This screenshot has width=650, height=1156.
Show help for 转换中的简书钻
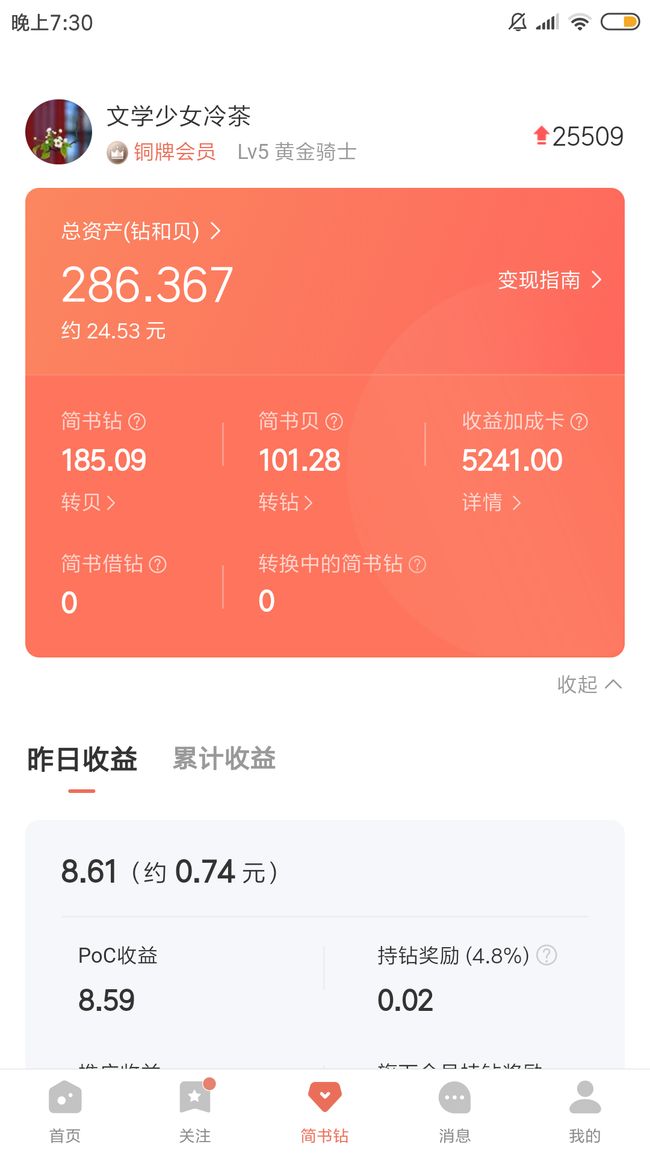(x=417, y=565)
